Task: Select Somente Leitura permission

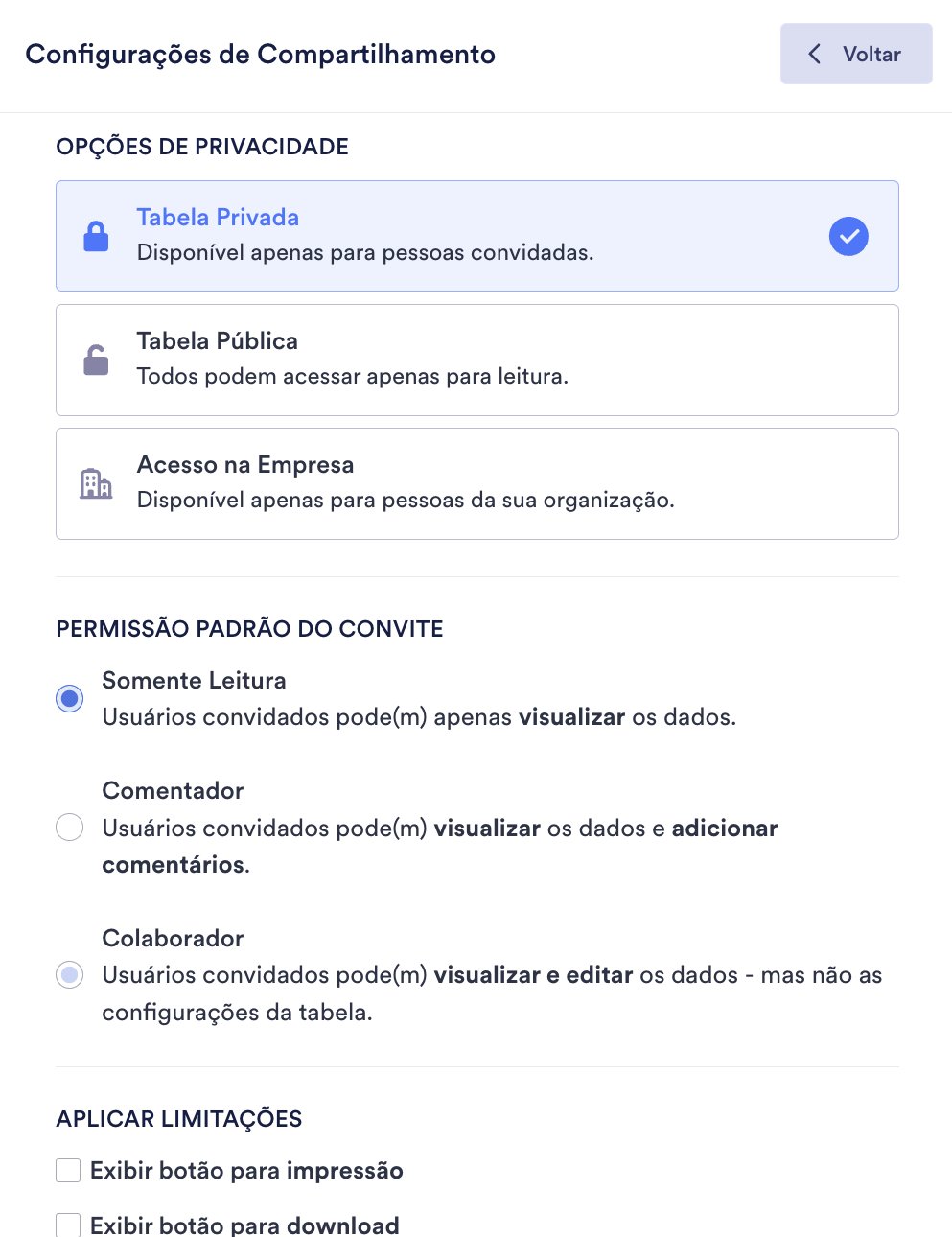Action: [70, 698]
